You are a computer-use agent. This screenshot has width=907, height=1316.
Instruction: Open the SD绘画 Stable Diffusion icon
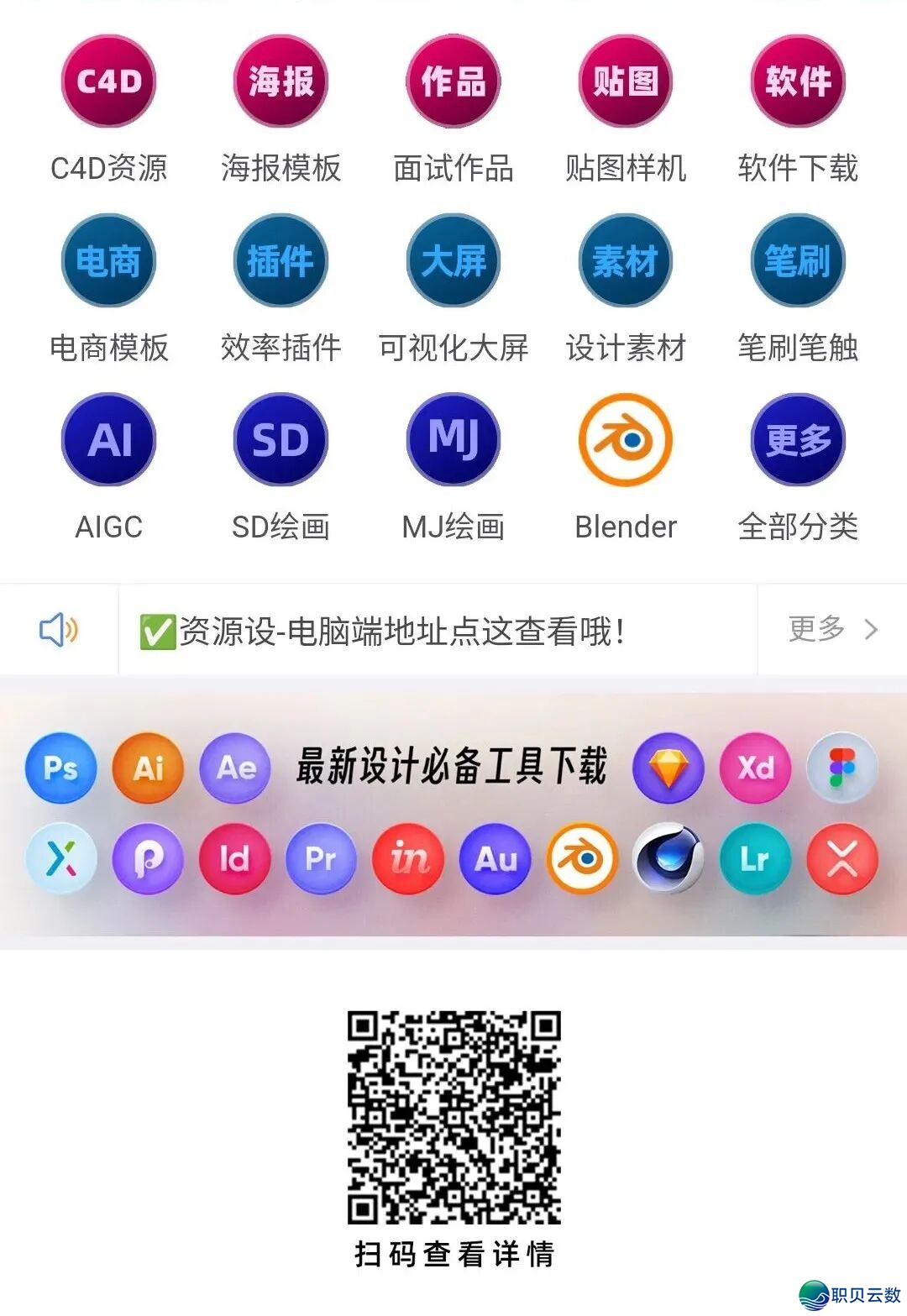click(x=280, y=440)
